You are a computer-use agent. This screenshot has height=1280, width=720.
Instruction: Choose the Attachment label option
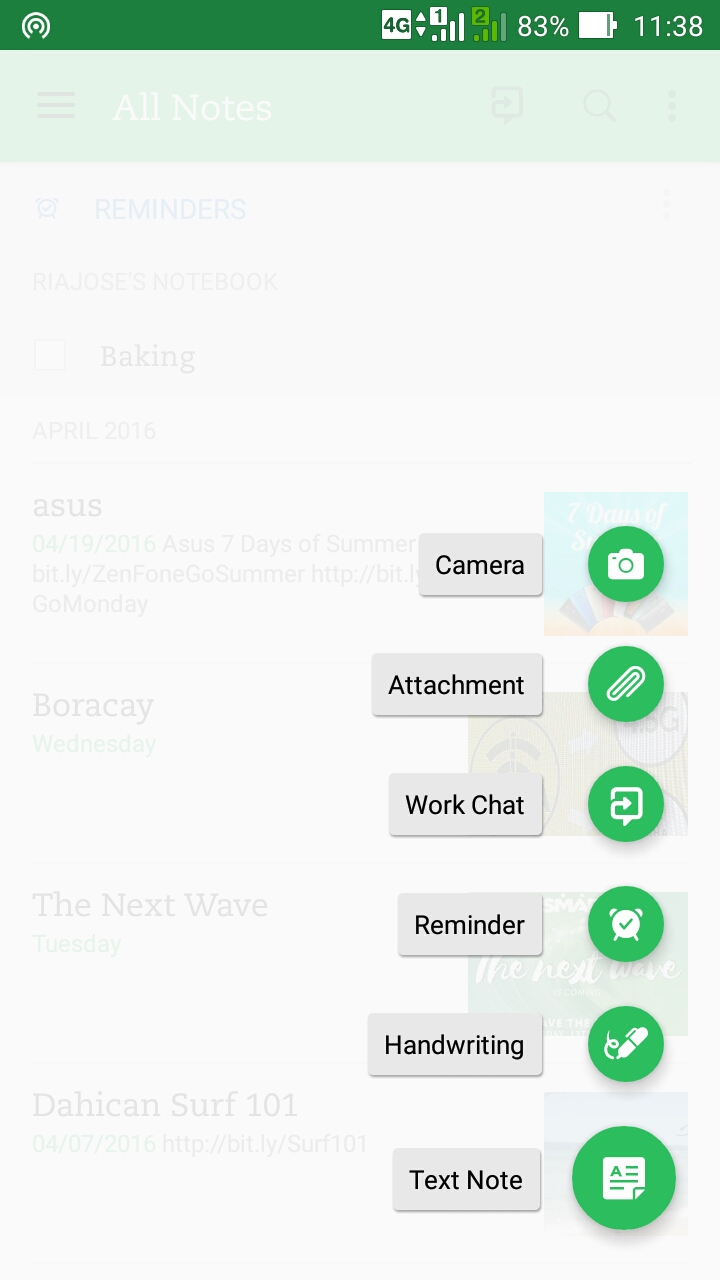456,685
